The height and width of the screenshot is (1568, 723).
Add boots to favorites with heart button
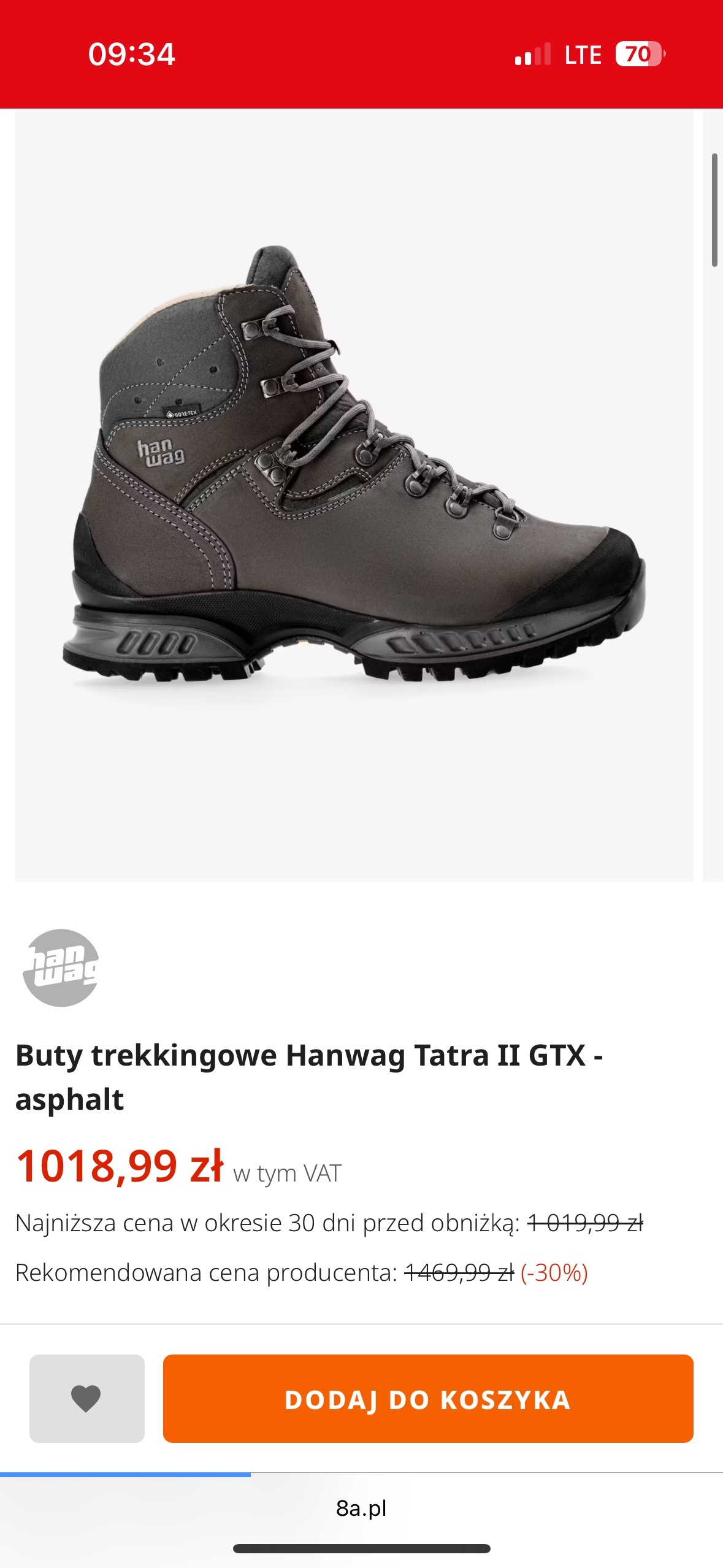(x=86, y=1398)
